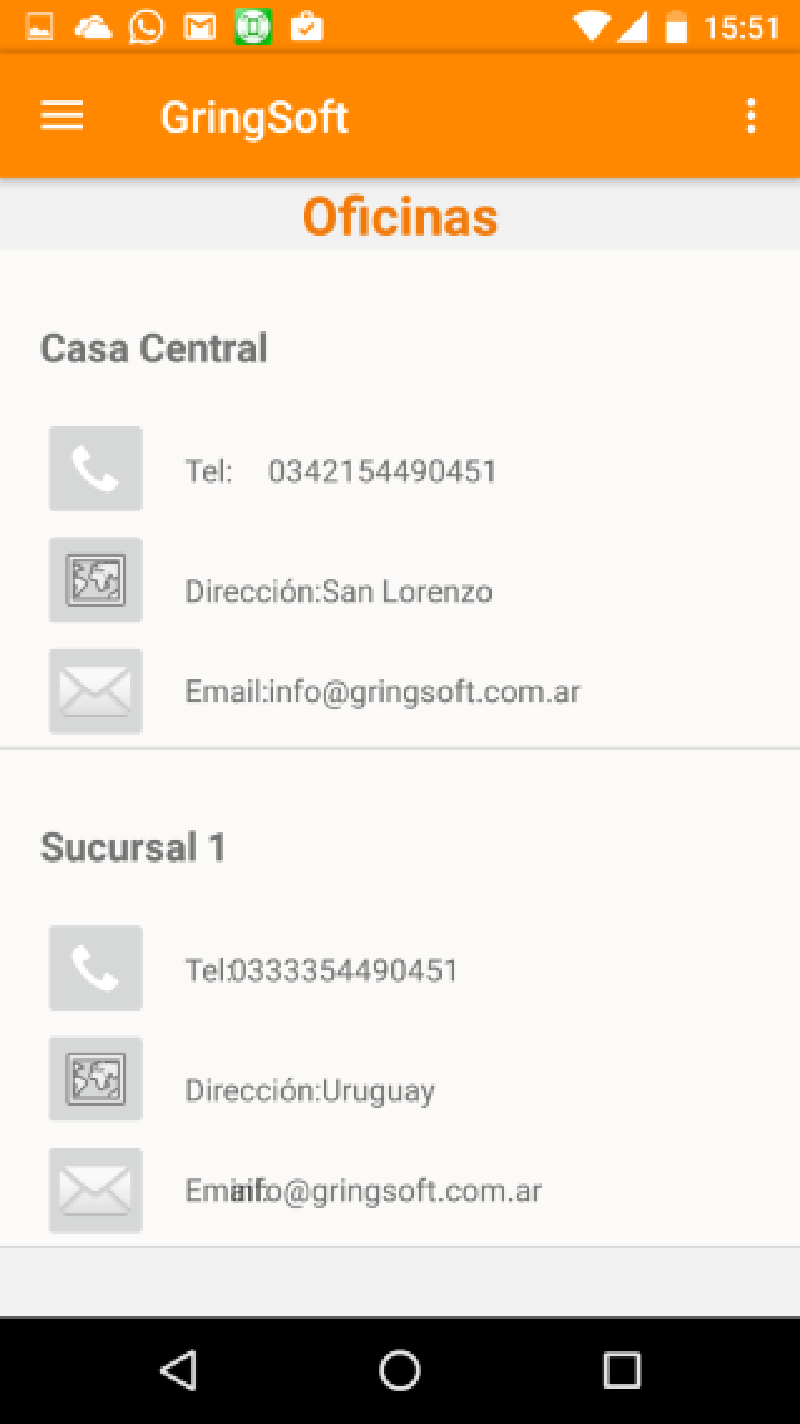Call Casa Central using the phone icon
The image size is (800, 1424).
point(96,469)
